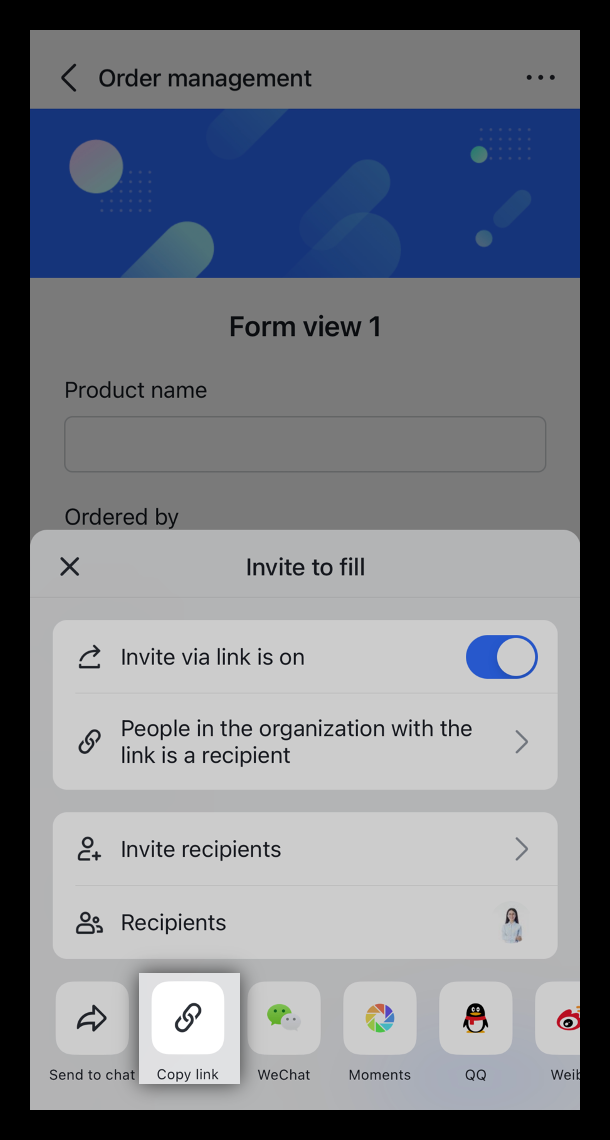The image size is (610, 1140).
Task: Share the form via QQ
Action: [476, 1019]
